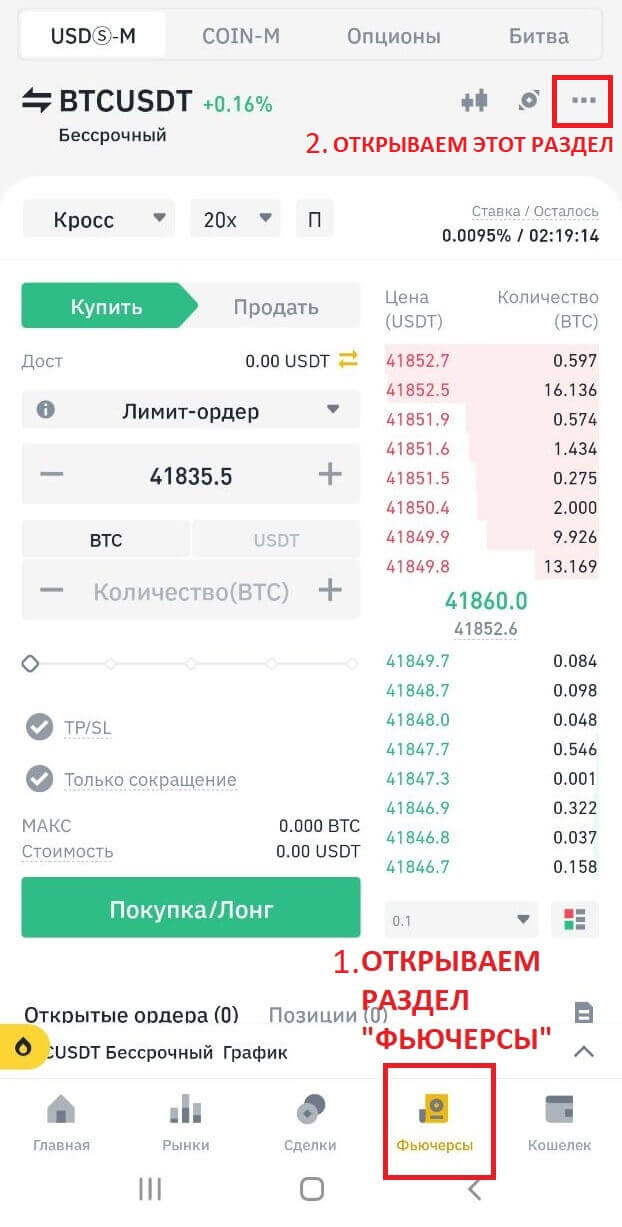Image resolution: width=622 pixels, height=1227 pixels.
Task: Increase the 41835.5 price with plus
Action: pyautogui.click(x=329, y=475)
